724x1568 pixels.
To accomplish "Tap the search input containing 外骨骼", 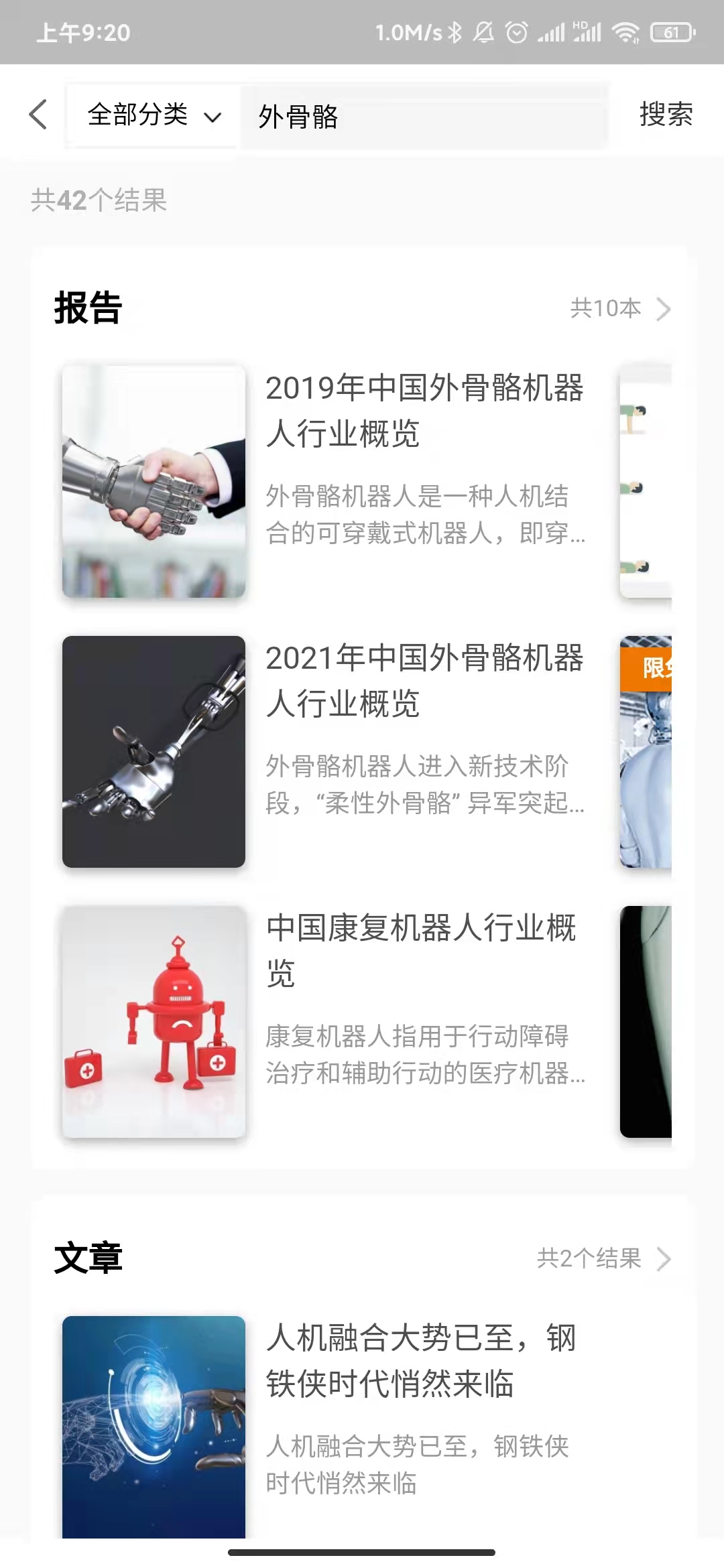I will 422,117.
